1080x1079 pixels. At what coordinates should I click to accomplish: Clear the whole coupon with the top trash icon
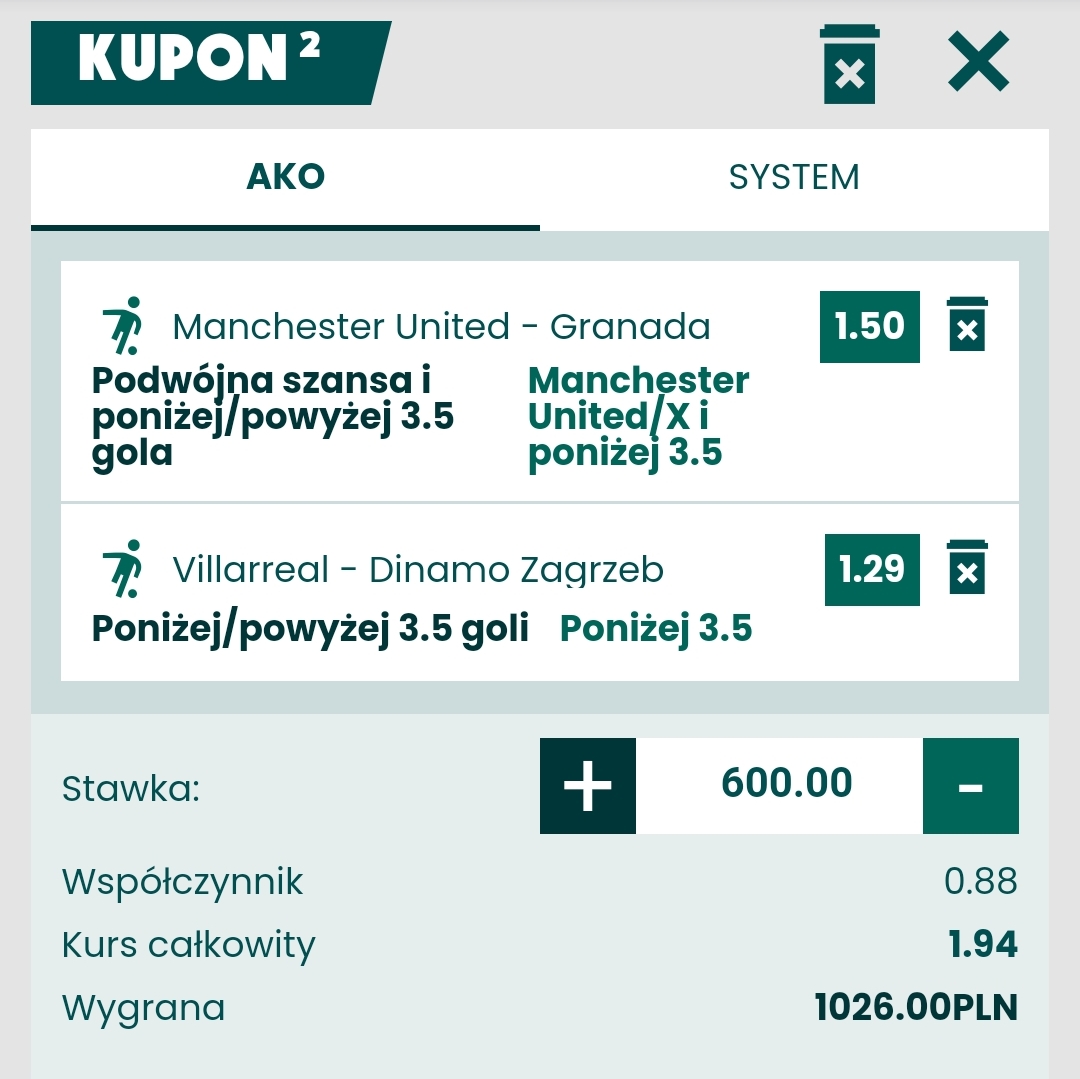pos(849,64)
